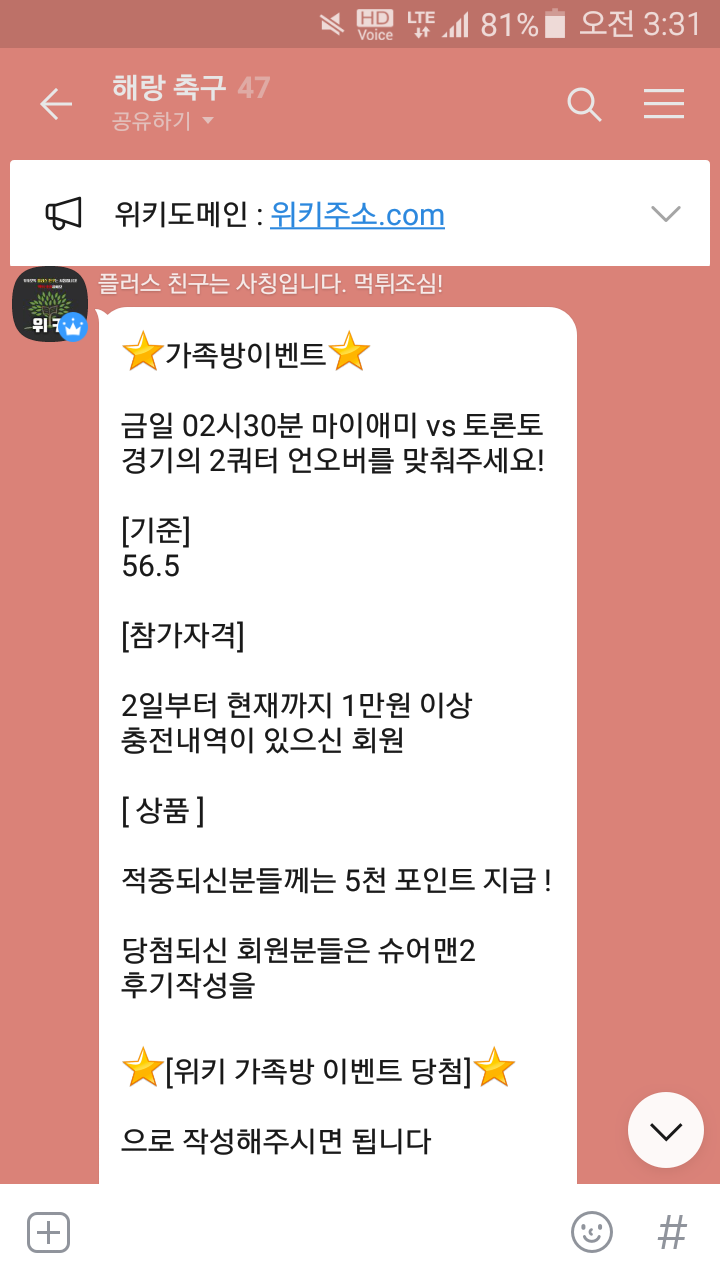Open the plus attachment menu
720x1280 pixels.
[49, 1232]
